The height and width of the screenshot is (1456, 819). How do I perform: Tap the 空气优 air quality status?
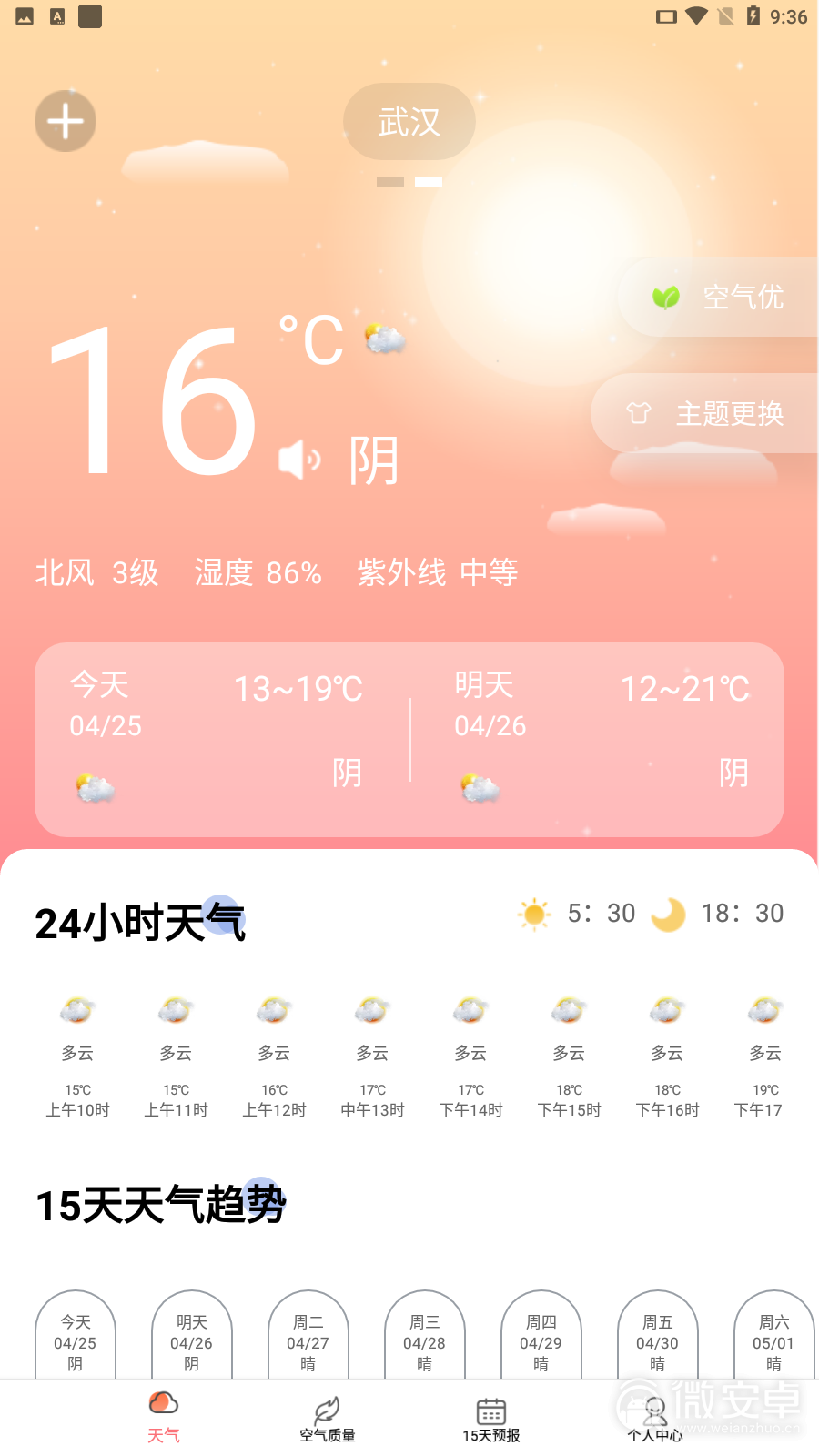coord(743,297)
